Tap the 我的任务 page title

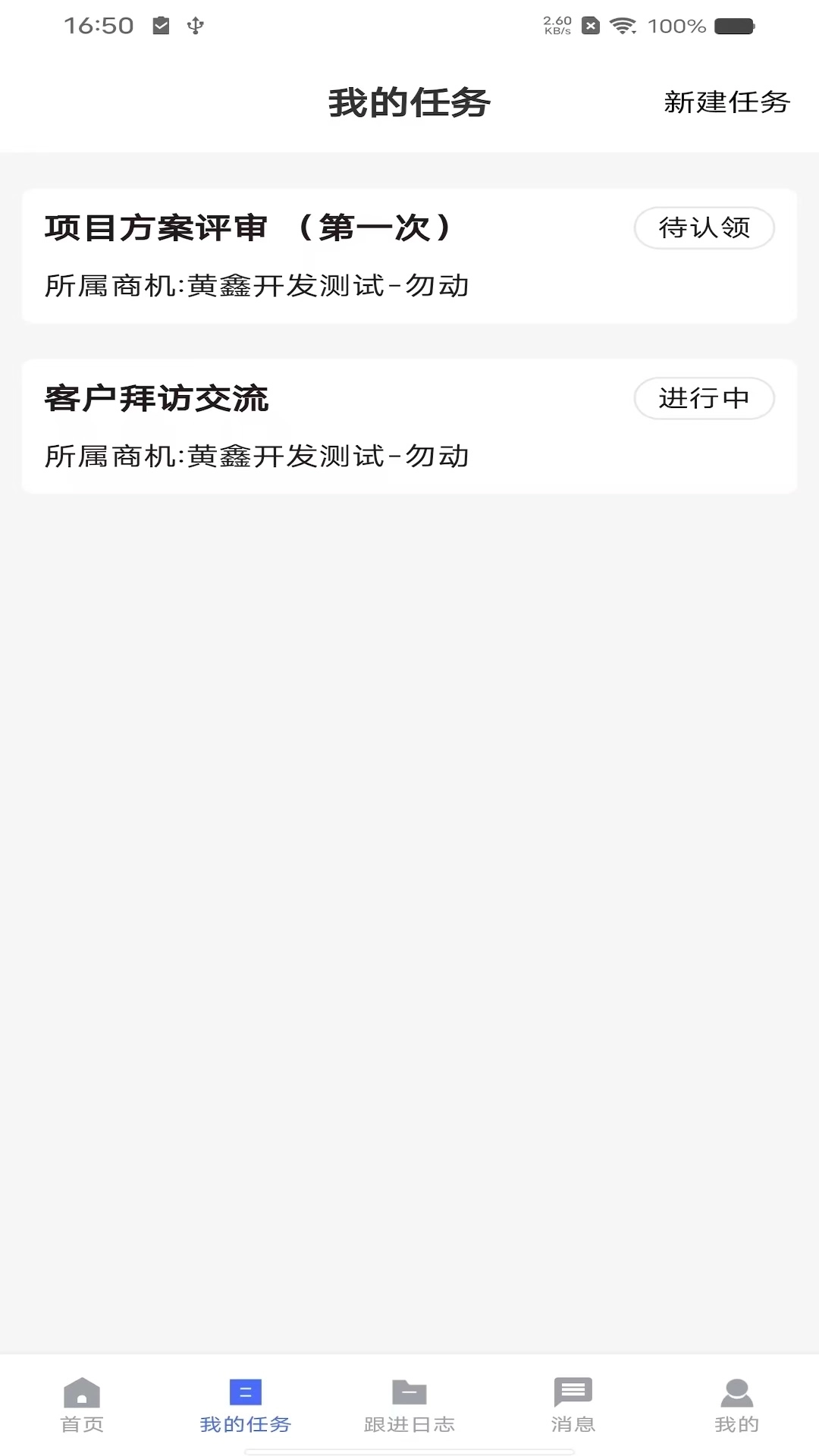click(409, 102)
